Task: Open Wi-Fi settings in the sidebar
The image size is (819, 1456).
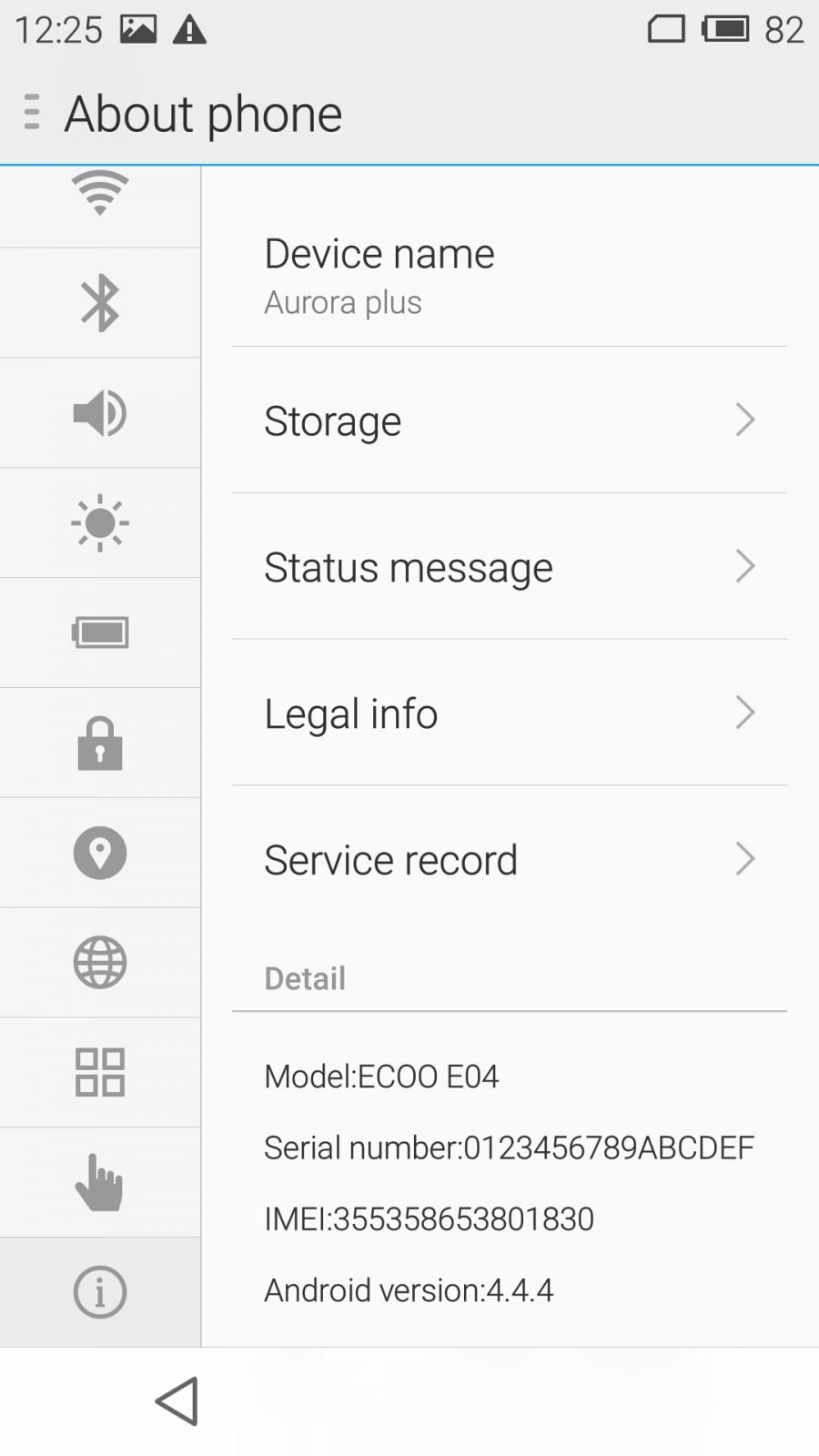Action: point(100,206)
